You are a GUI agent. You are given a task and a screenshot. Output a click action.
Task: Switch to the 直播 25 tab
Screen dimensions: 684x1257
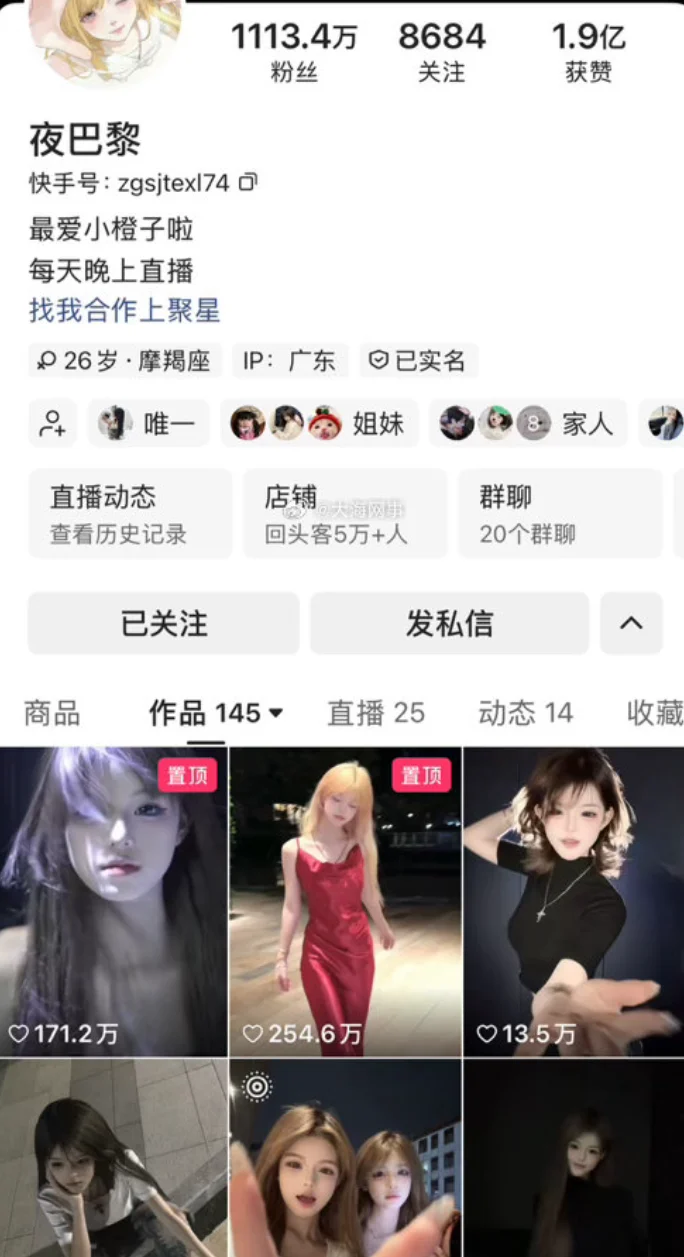[376, 713]
